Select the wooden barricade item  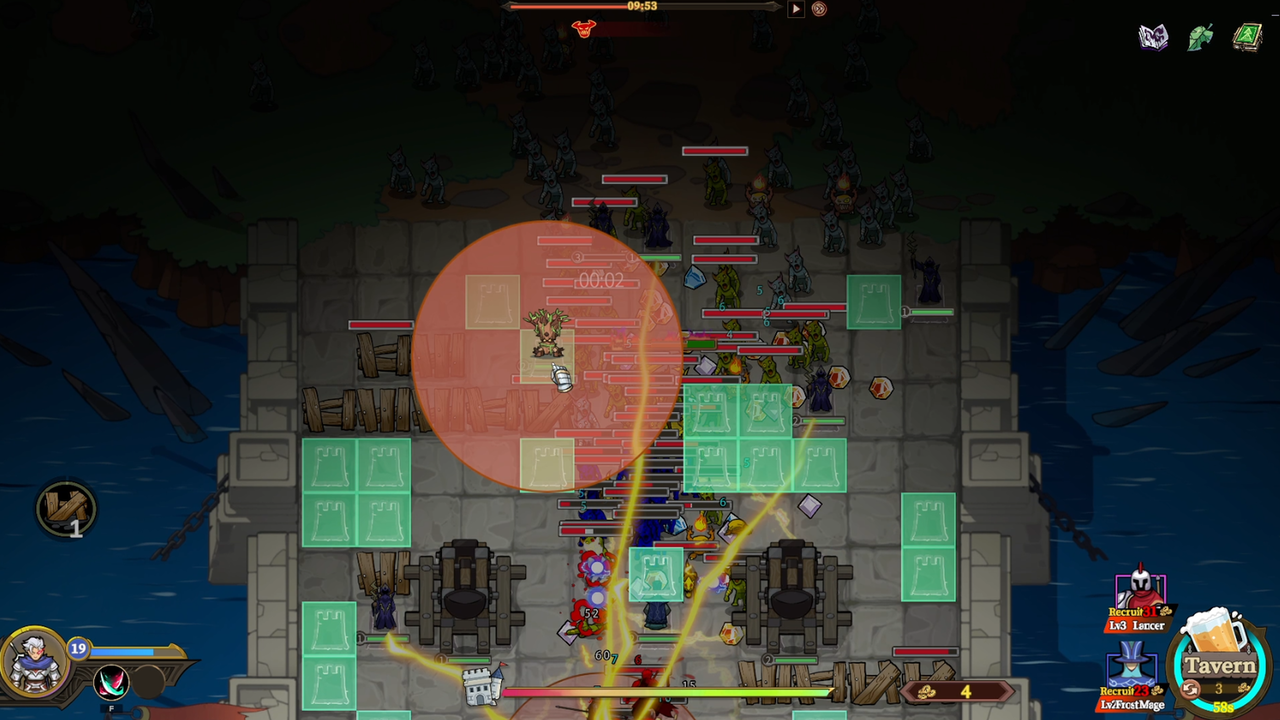point(66,509)
